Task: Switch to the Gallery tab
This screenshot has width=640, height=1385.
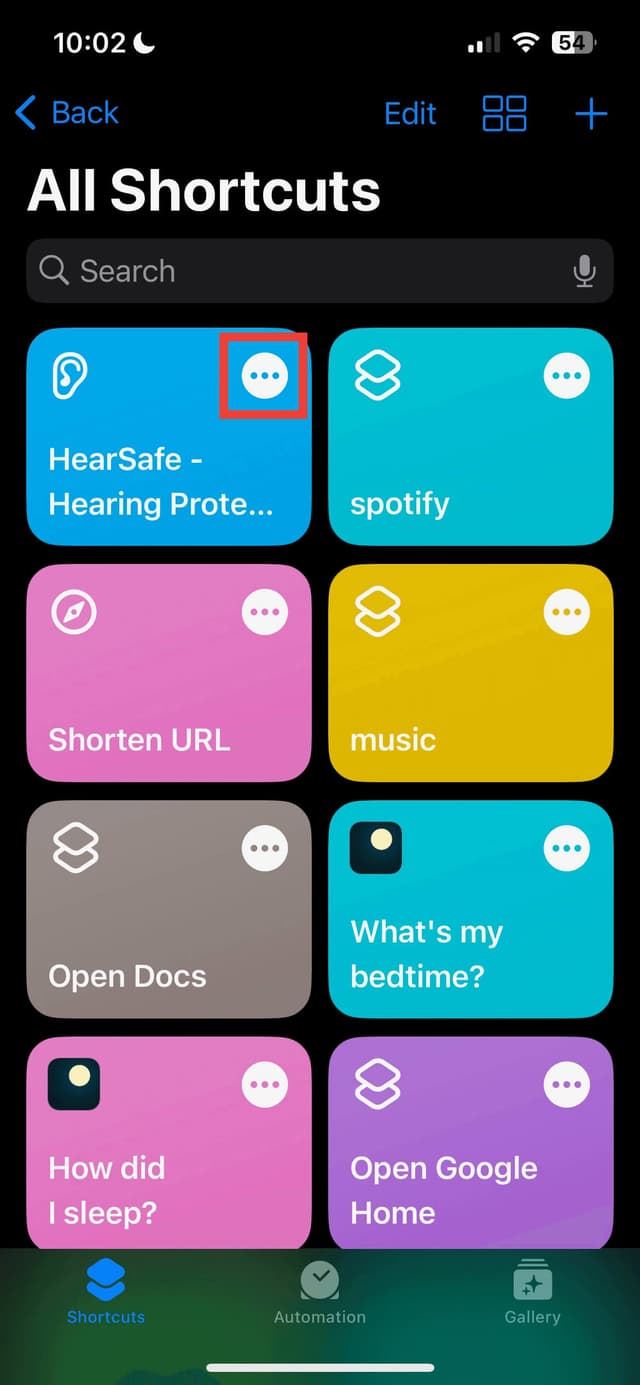Action: click(532, 1293)
